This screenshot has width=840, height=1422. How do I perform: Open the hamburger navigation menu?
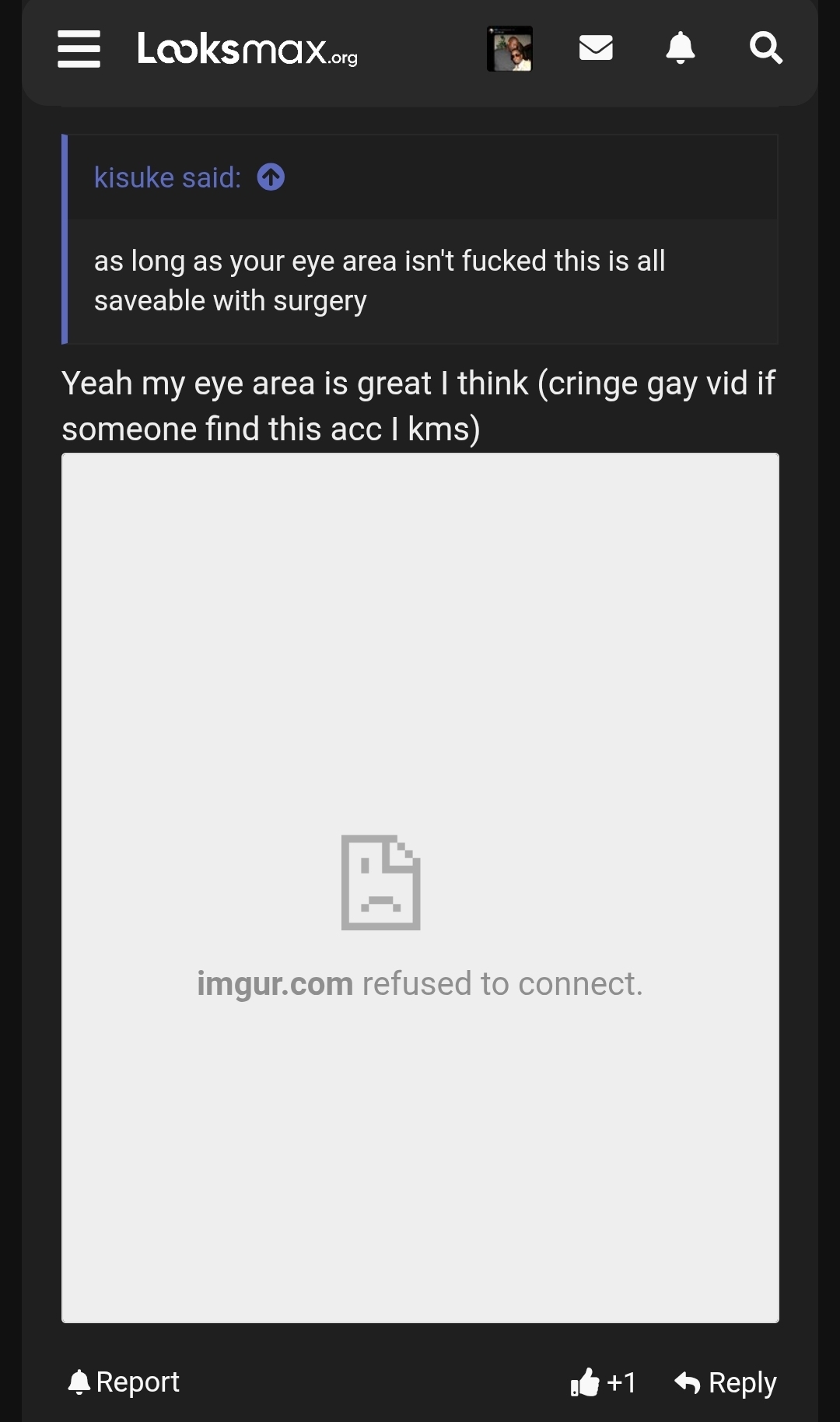click(79, 49)
